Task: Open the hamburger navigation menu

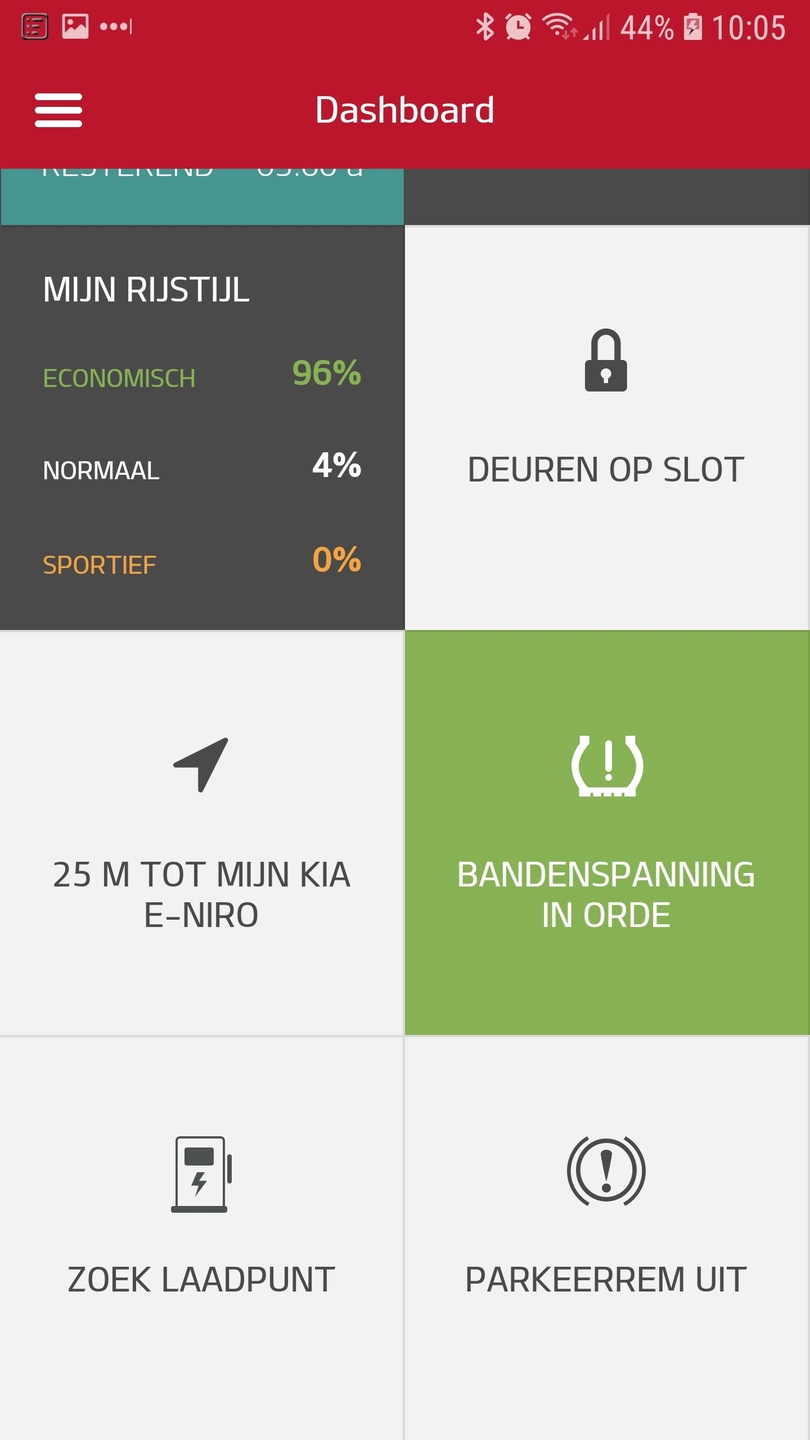Action: point(58,110)
